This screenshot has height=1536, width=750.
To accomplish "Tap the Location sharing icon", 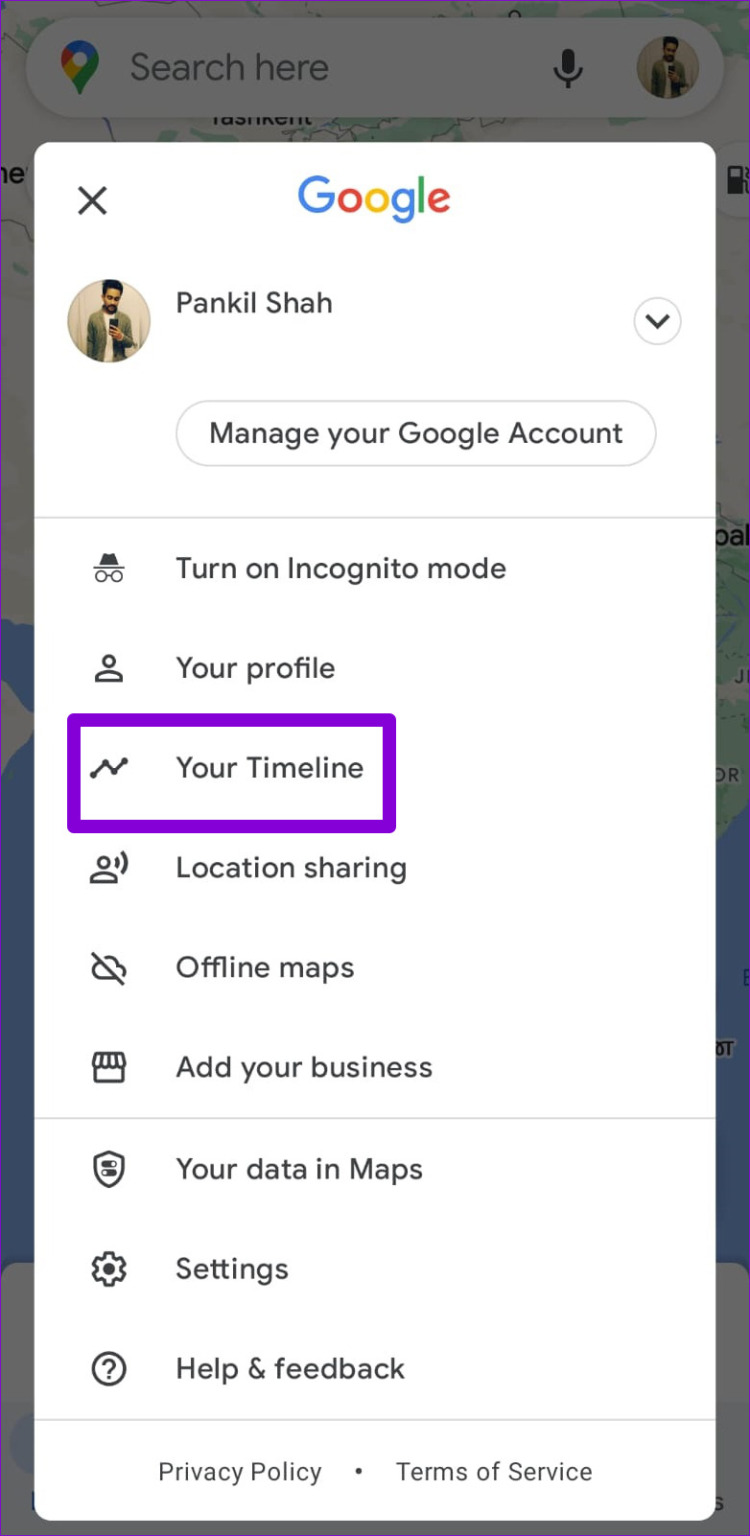I will [x=108, y=868].
